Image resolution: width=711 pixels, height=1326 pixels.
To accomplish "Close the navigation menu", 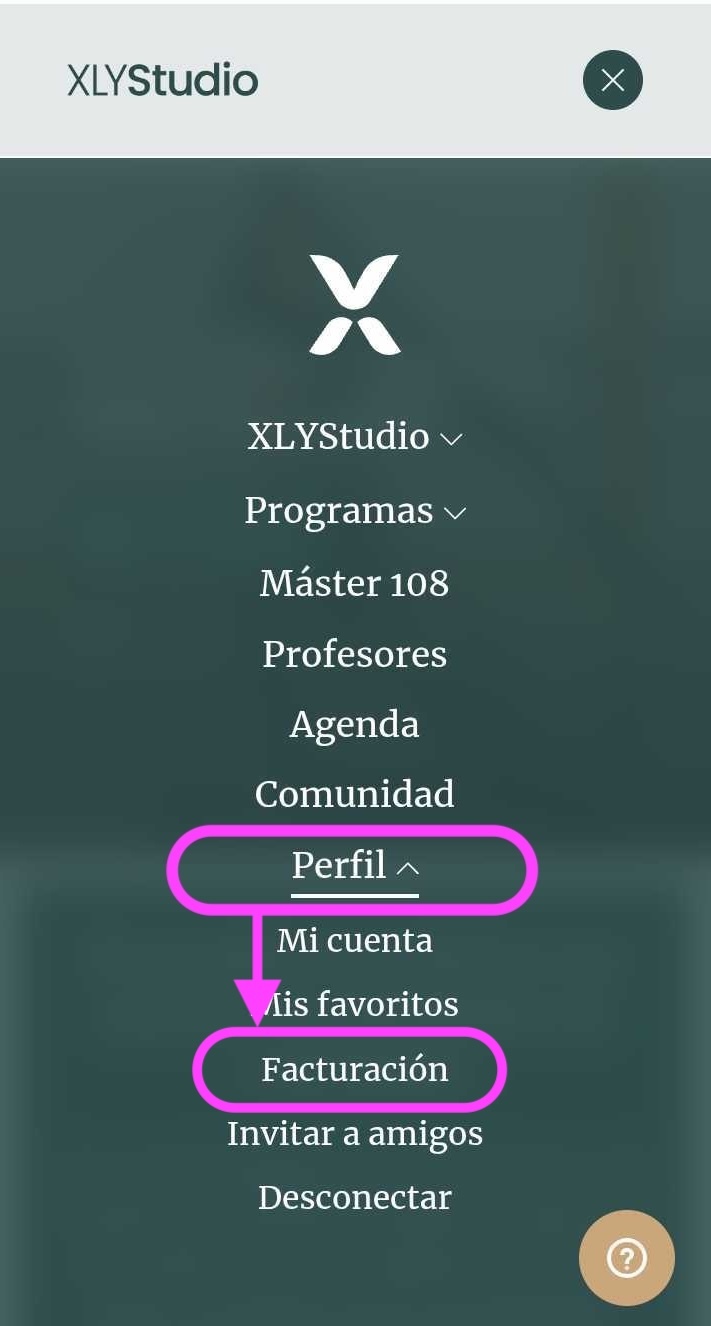I will 612,80.
